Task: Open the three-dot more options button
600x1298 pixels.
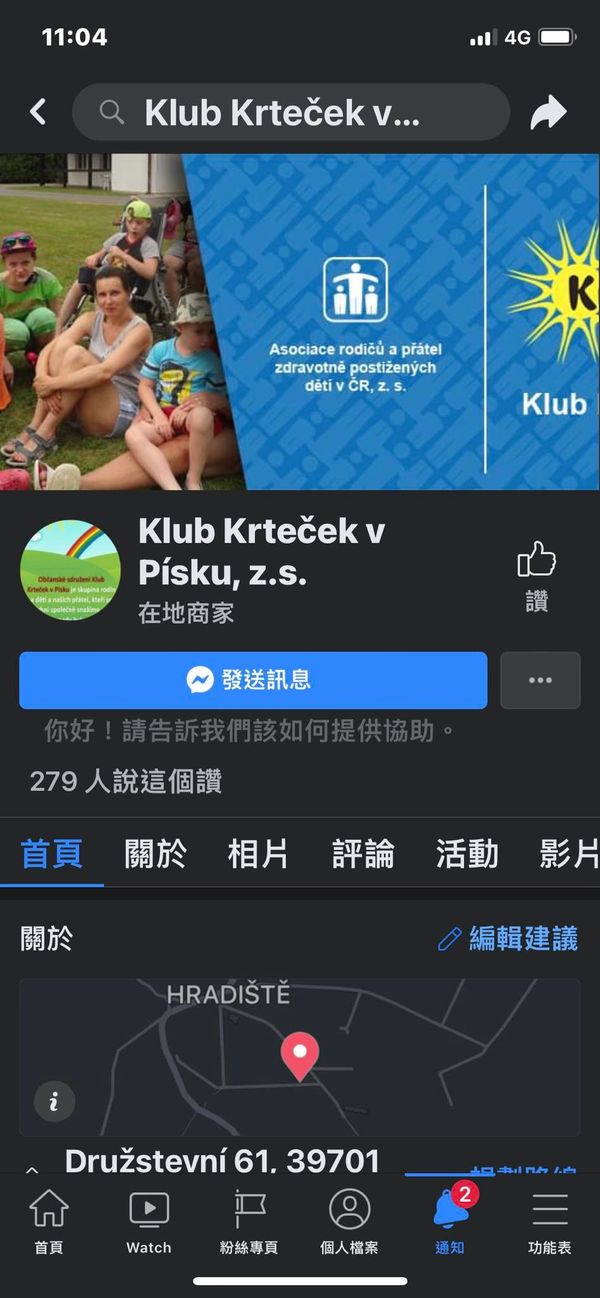Action: pos(540,680)
